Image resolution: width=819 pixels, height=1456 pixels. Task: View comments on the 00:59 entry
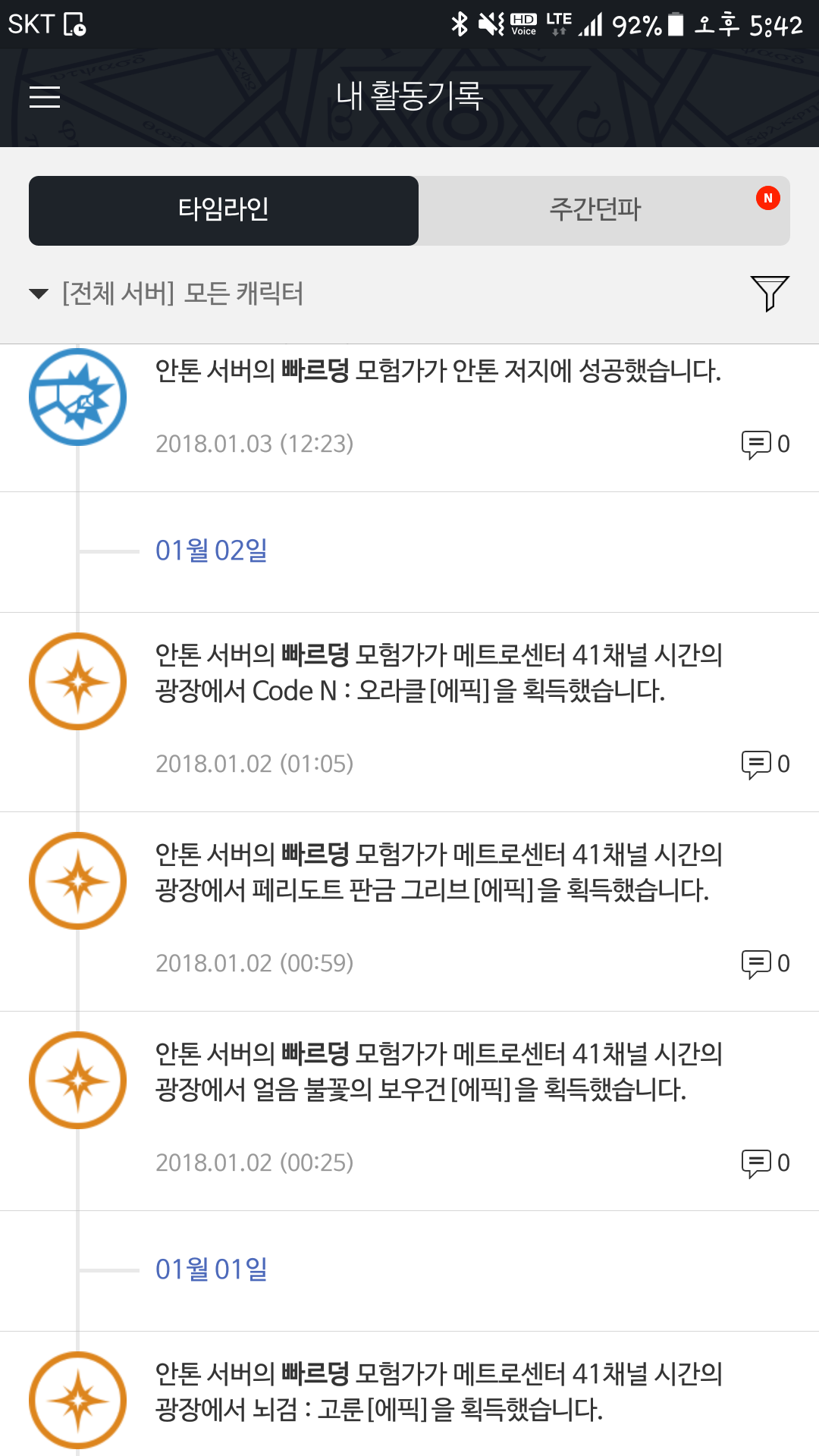[x=765, y=963]
